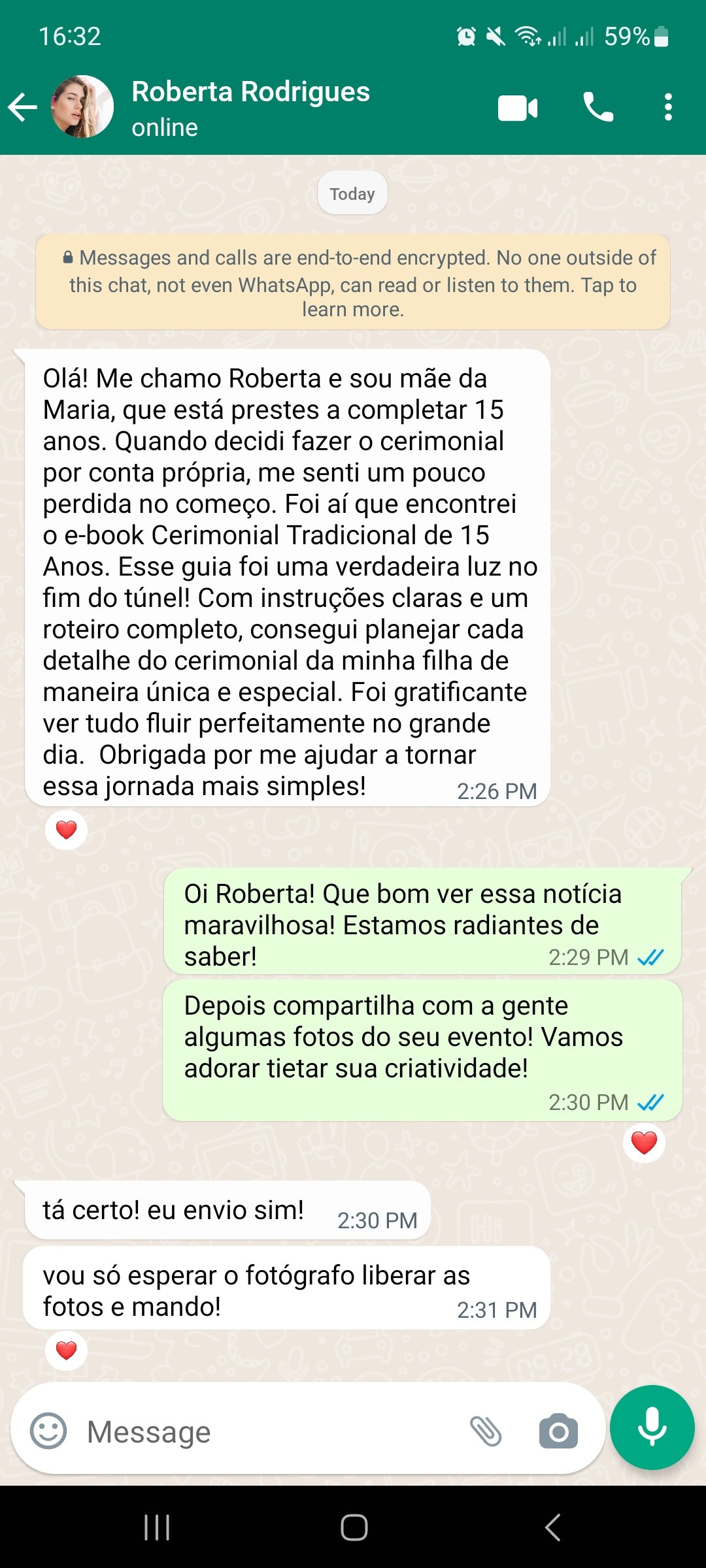Tap the microphone voice message button
This screenshot has height=1568, width=706.
point(652,1428)
